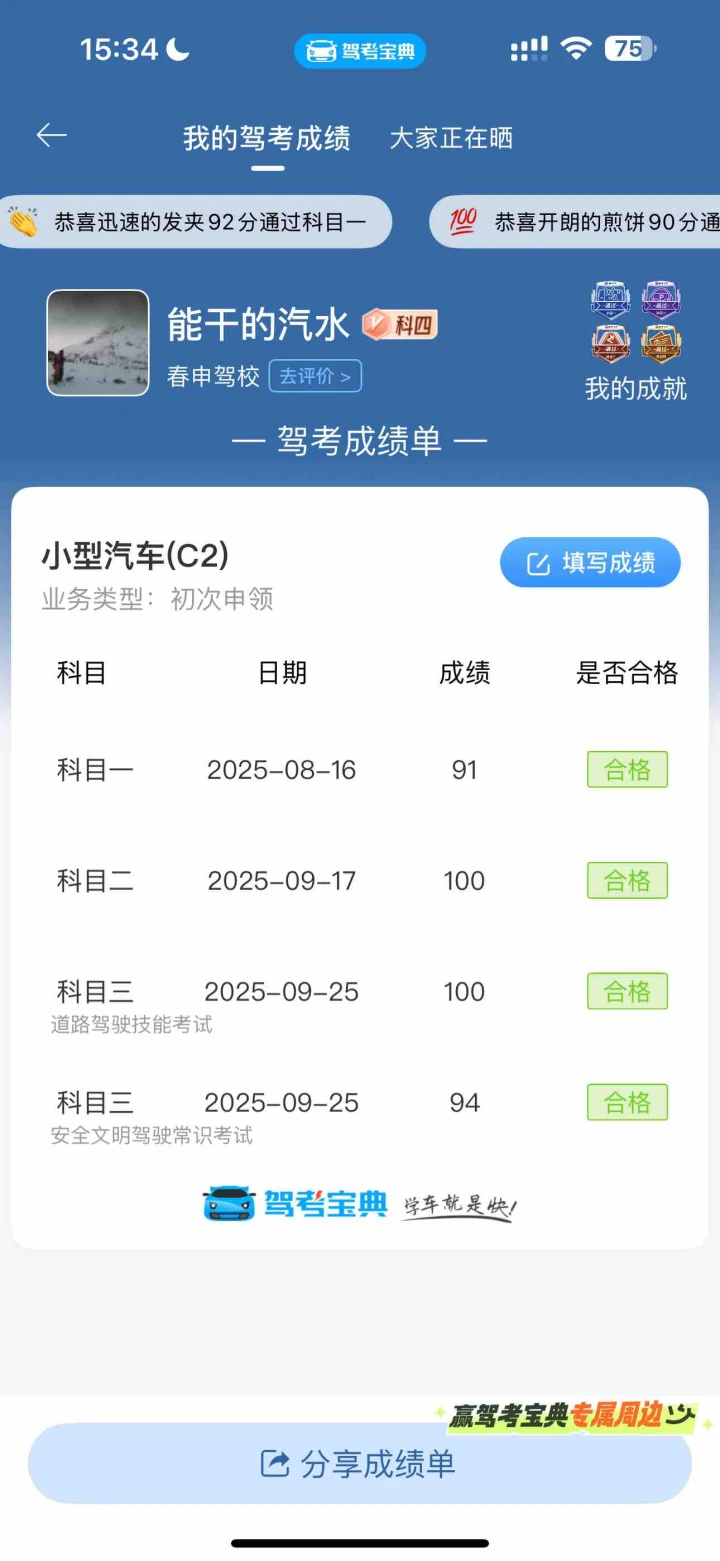This screenshot has height=1561, width=720.
Task: Tap 去评价 next to 春申驾校
Action: click(x=315, y=376)
